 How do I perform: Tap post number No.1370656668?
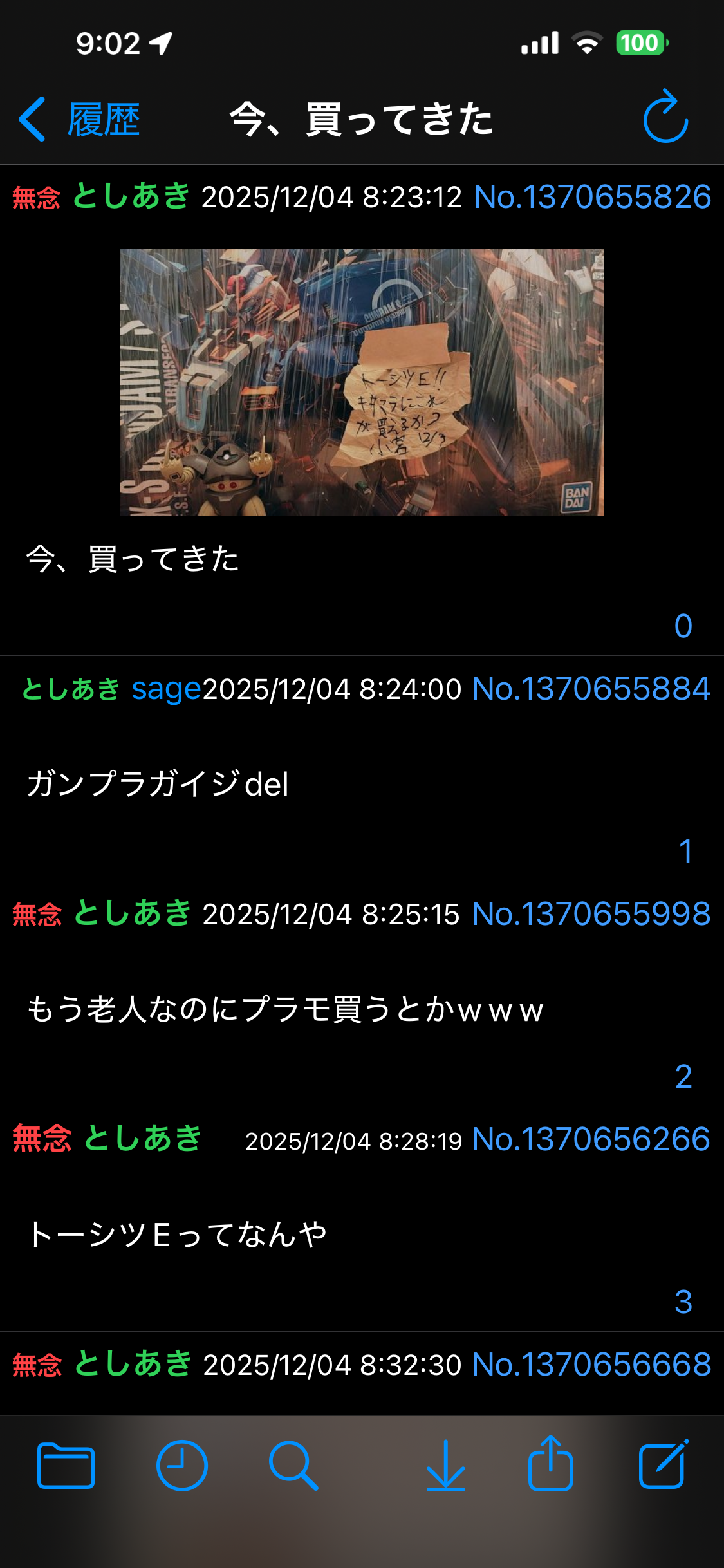point(591,1365)
